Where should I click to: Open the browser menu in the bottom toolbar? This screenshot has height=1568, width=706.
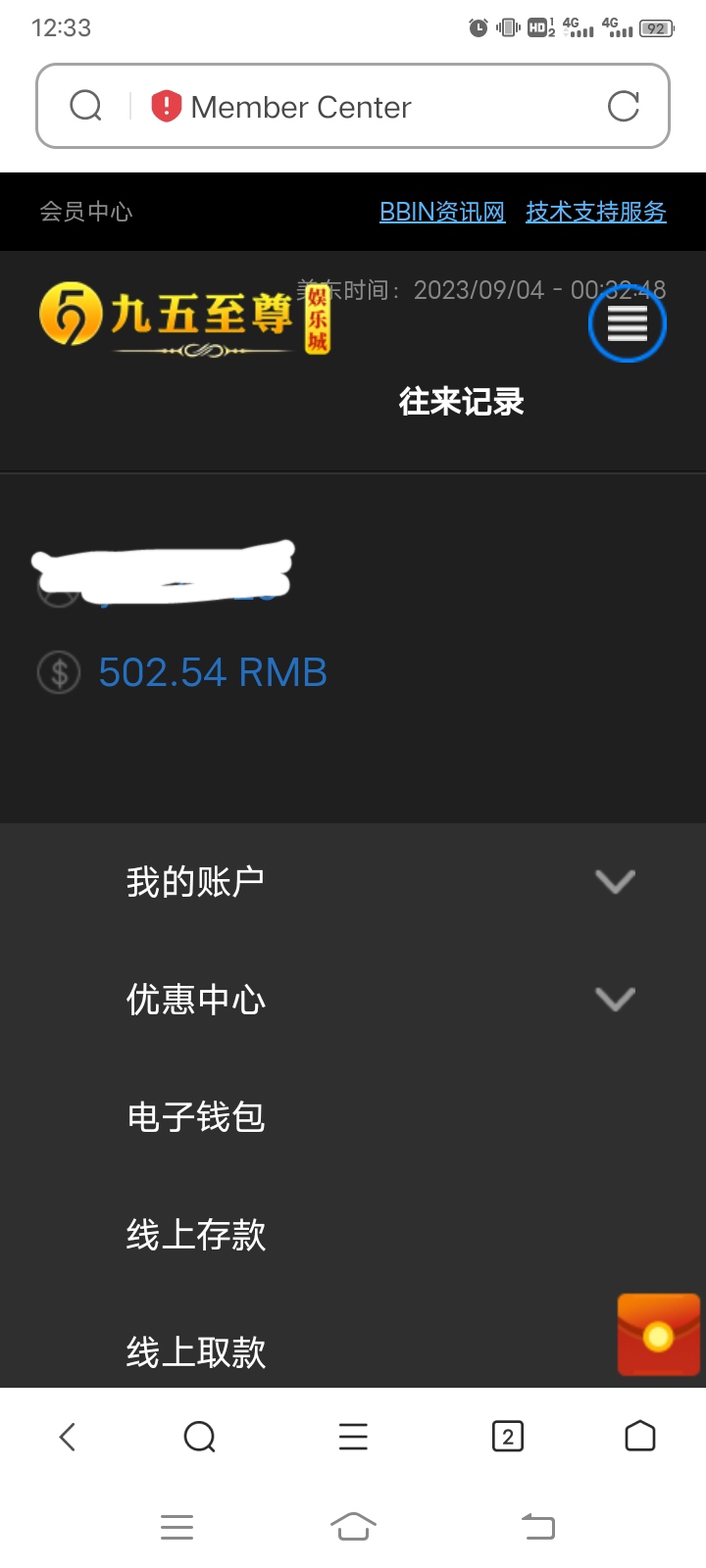point(353,1437)
